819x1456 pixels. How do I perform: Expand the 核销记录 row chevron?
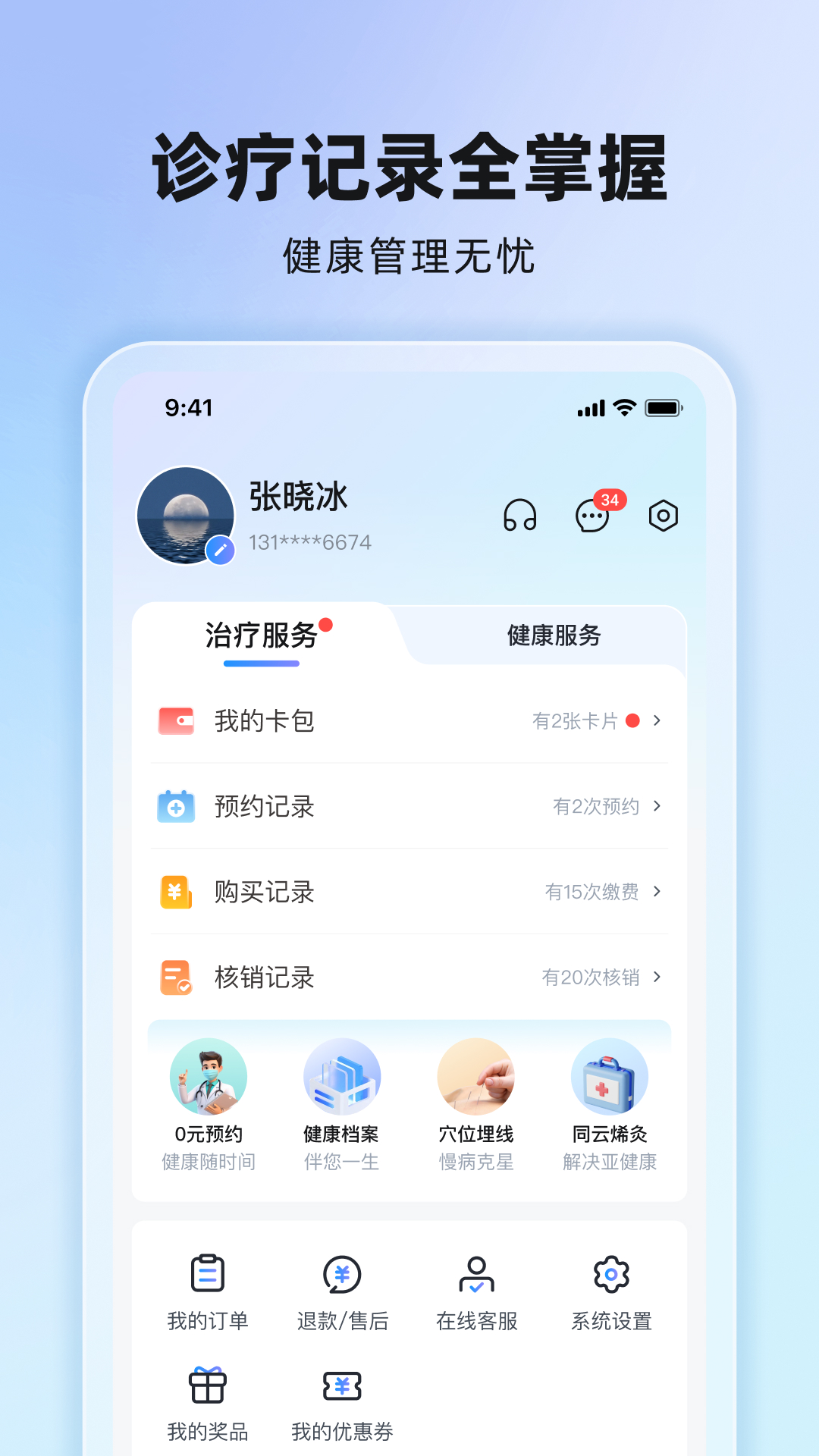(657, 977)
